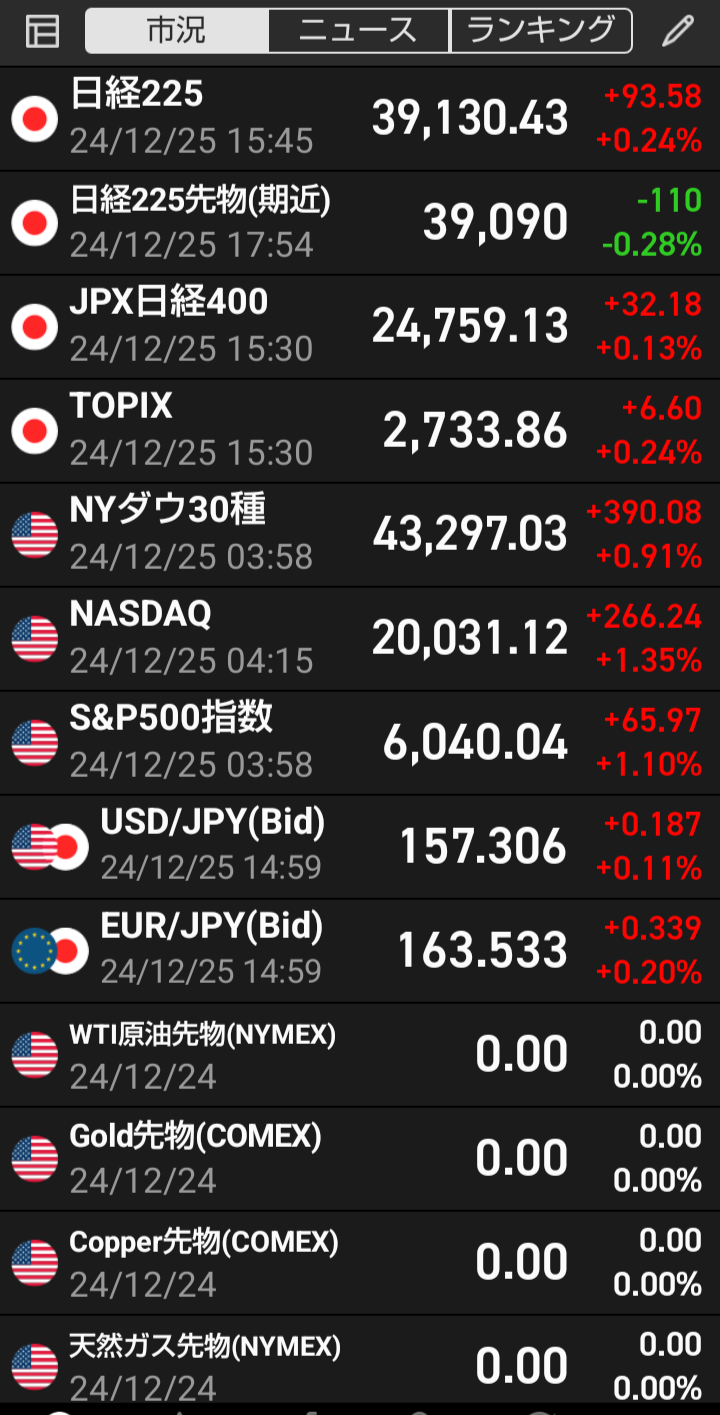Open Gold先物(COMEX) row
Image resolution: width=720 pixels, height=1415 pixels.
pyautogui.click(x=360, y=1158)
